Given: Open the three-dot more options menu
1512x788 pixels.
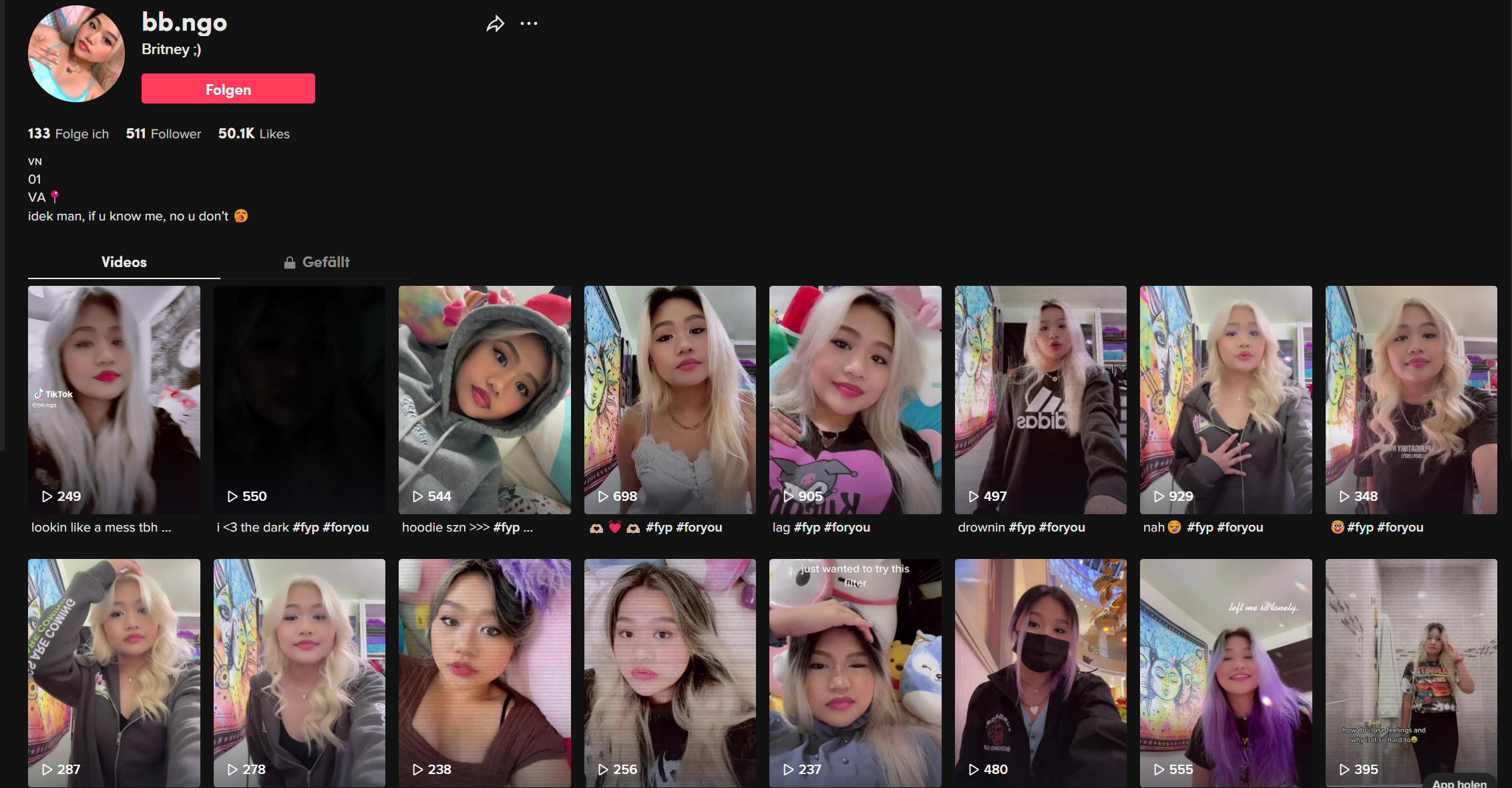Looking at the screenshot, I should click(529, 23).
